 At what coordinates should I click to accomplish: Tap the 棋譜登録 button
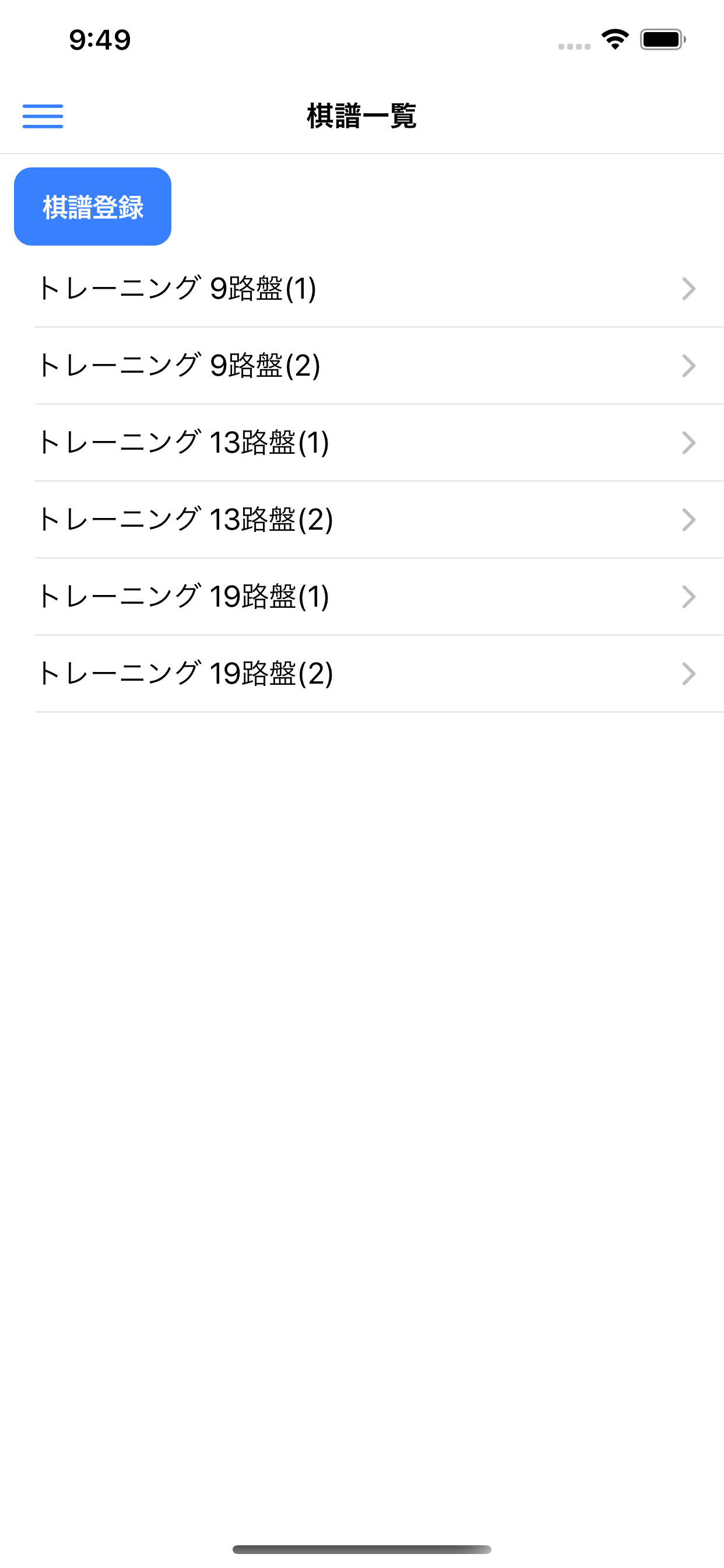click(x=93, y=207)
